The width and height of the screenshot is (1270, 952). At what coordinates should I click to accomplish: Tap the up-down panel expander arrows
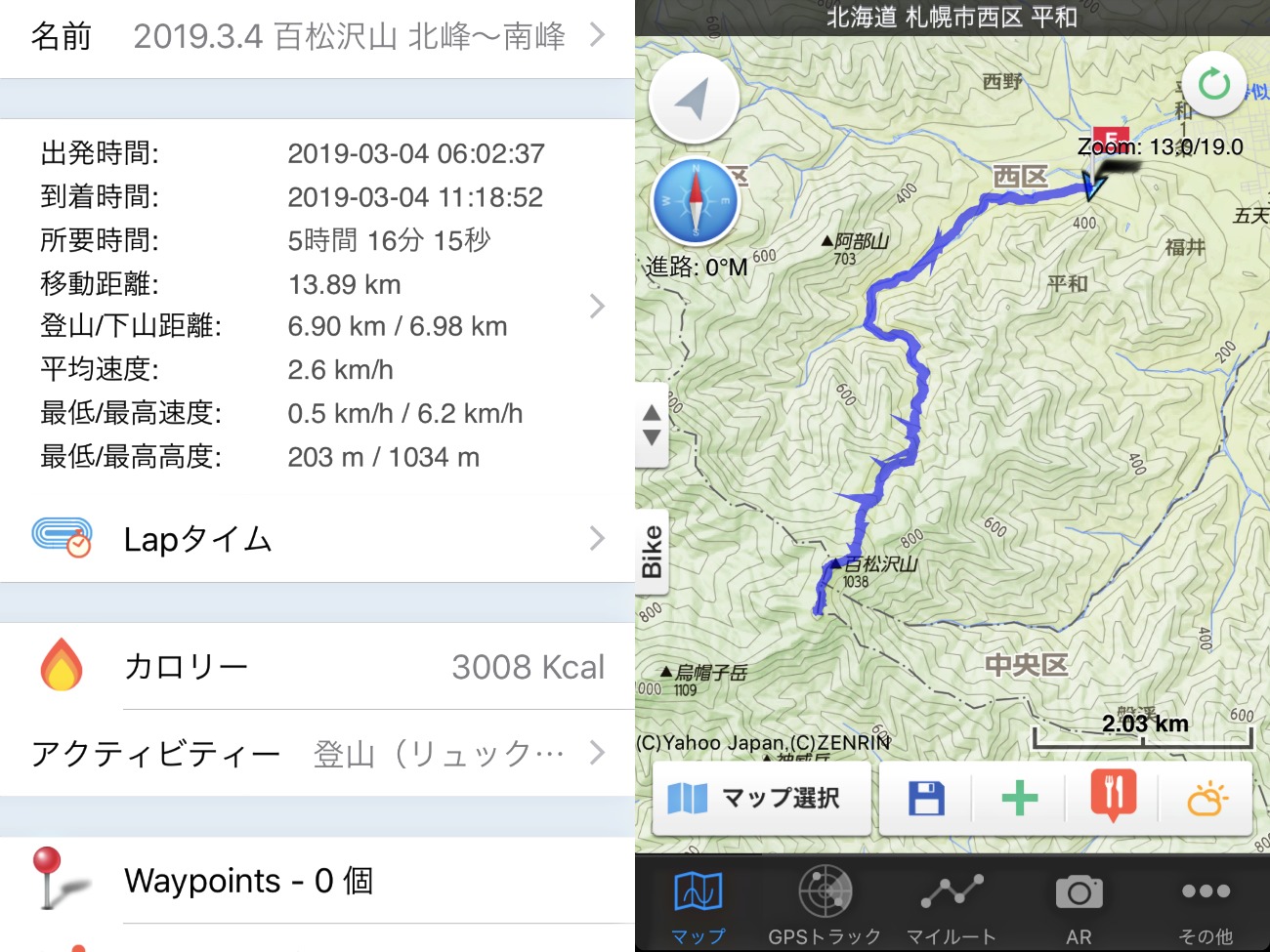(x=652, y=425)
